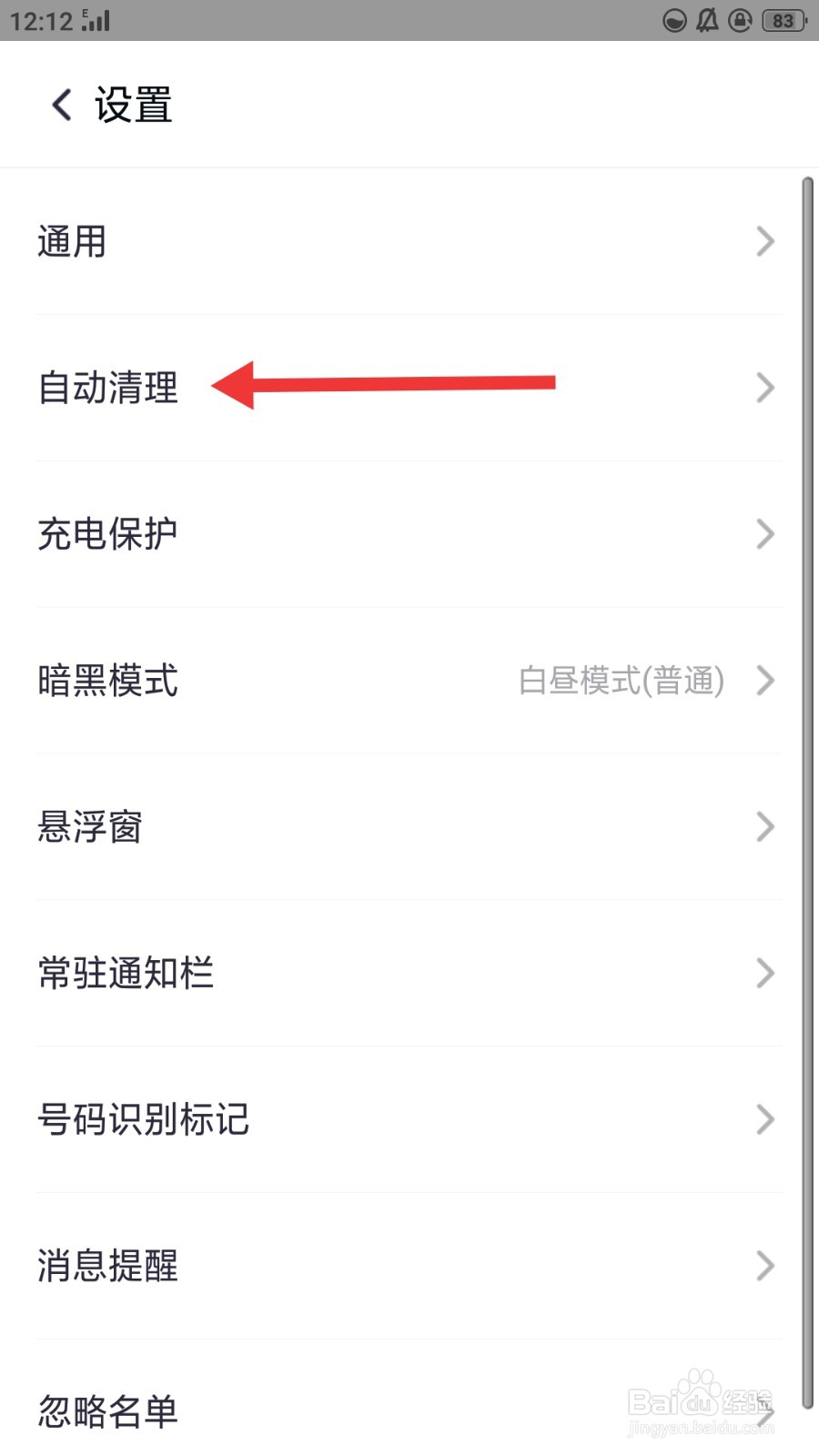Tap the battery indicator showing 83

pos(781,20)
